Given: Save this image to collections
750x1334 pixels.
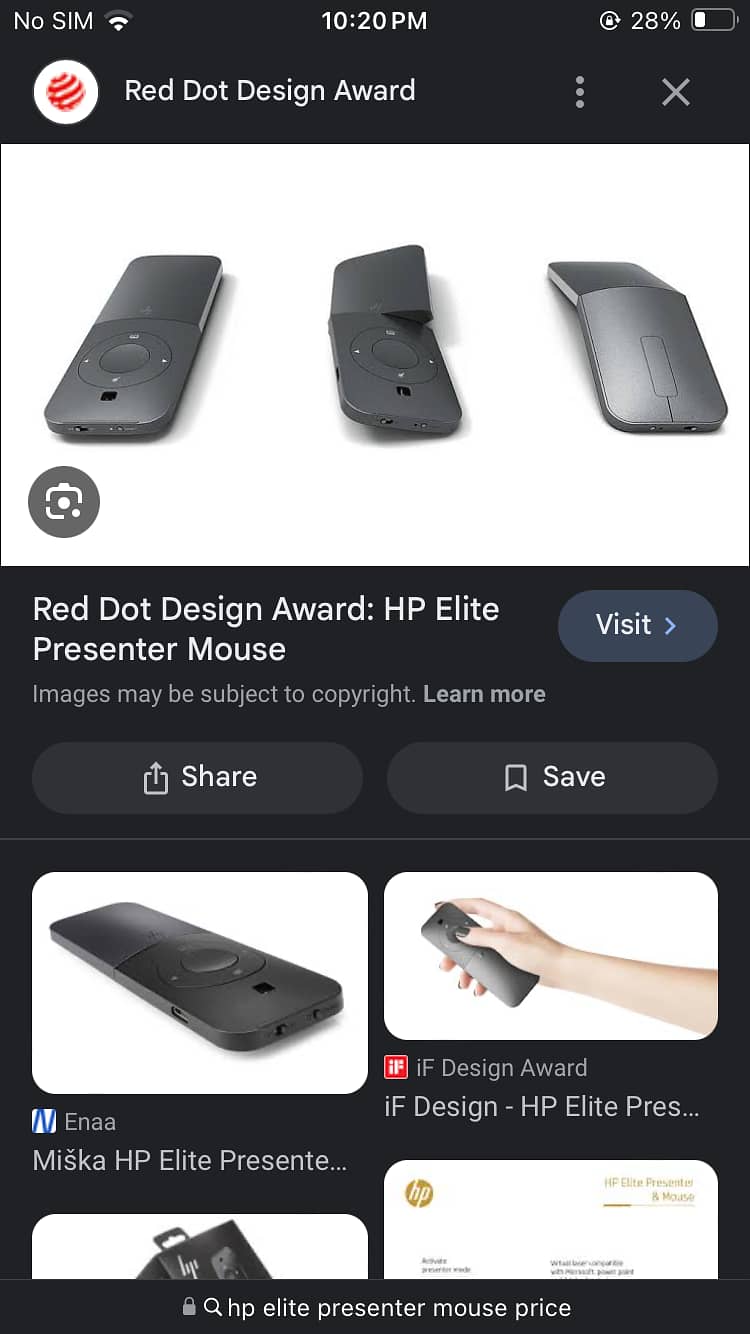Looking at the screenshot, I should [x=552, y=777].
